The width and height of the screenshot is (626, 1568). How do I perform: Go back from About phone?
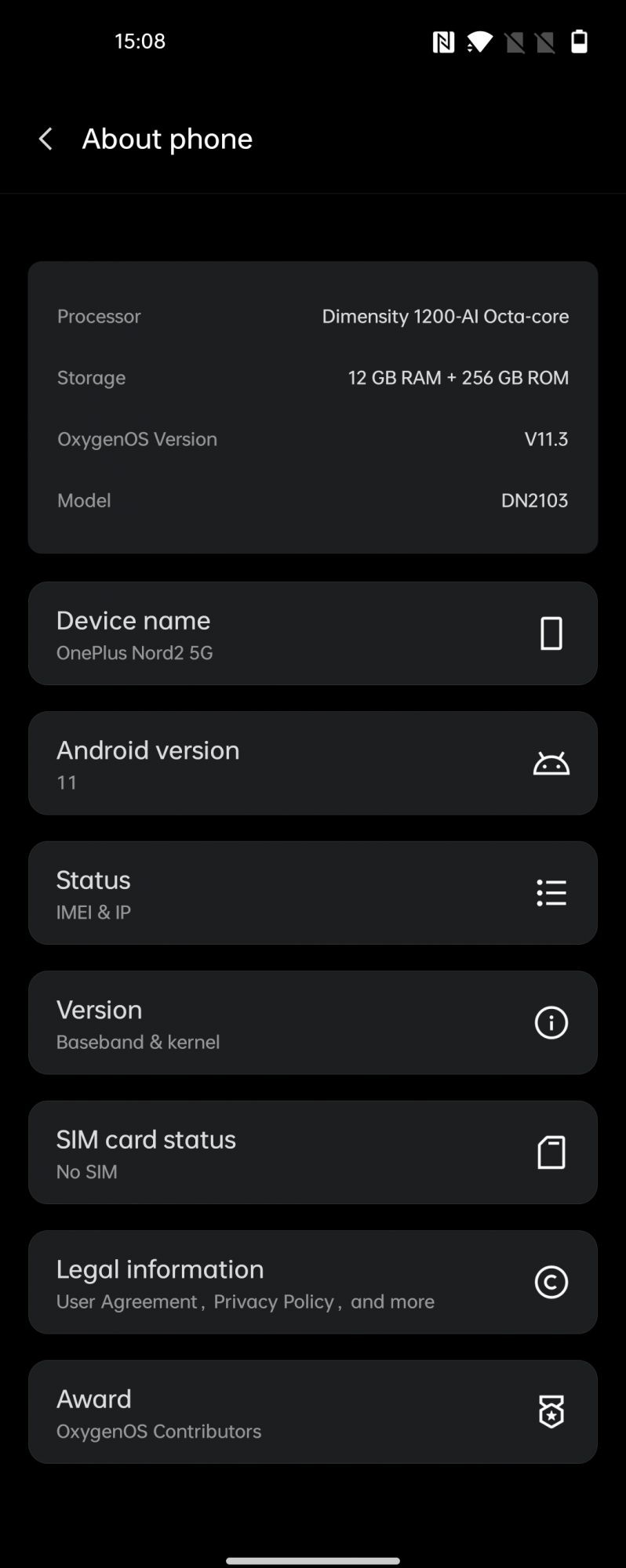coord(45,140)
